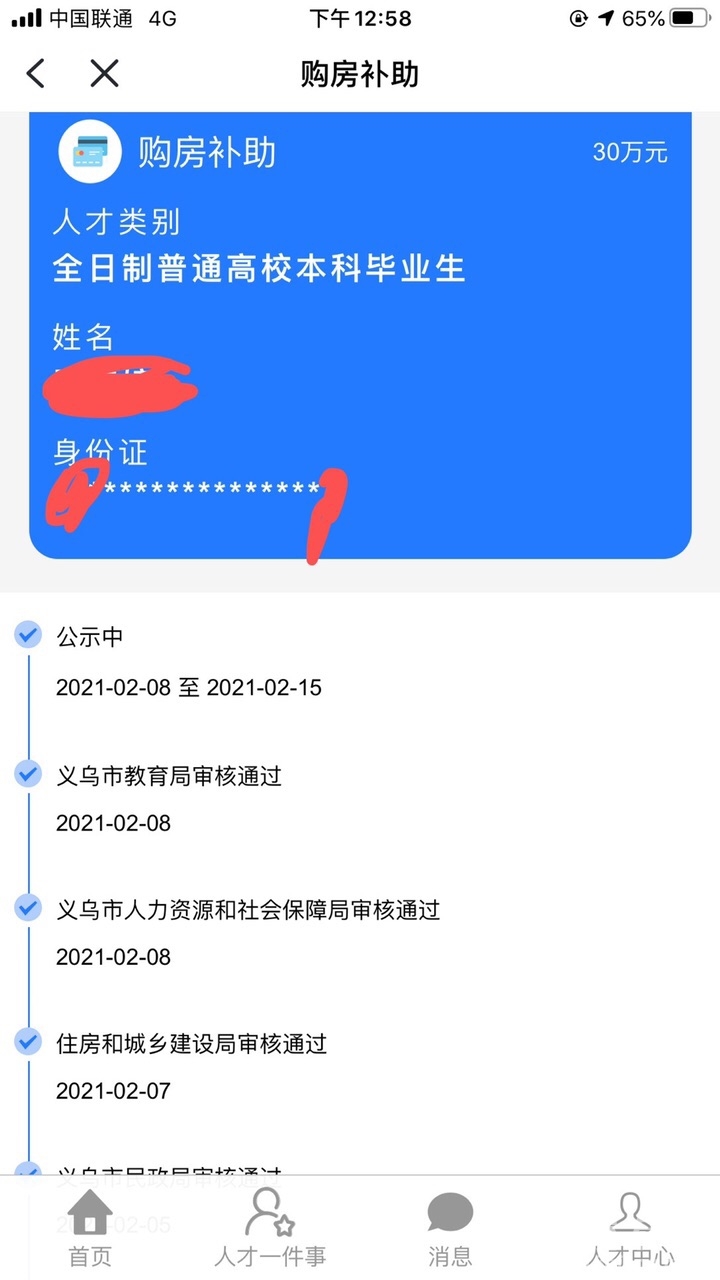The image size is (720, 1280).
Task: Switch to the 首页 tab
Action: point(90,1228)
